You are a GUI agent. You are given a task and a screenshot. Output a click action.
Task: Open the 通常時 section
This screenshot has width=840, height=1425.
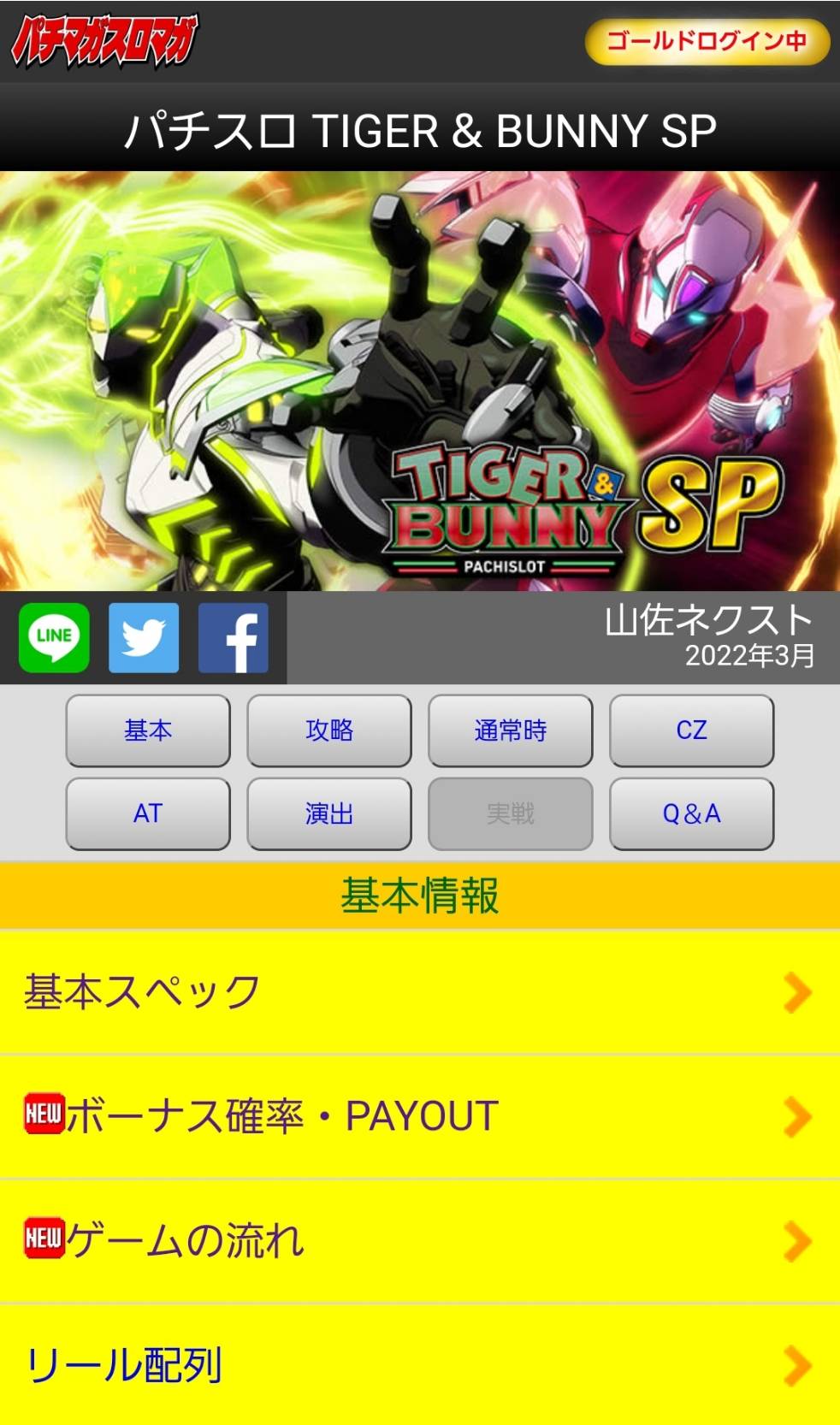tap(511, 730)
